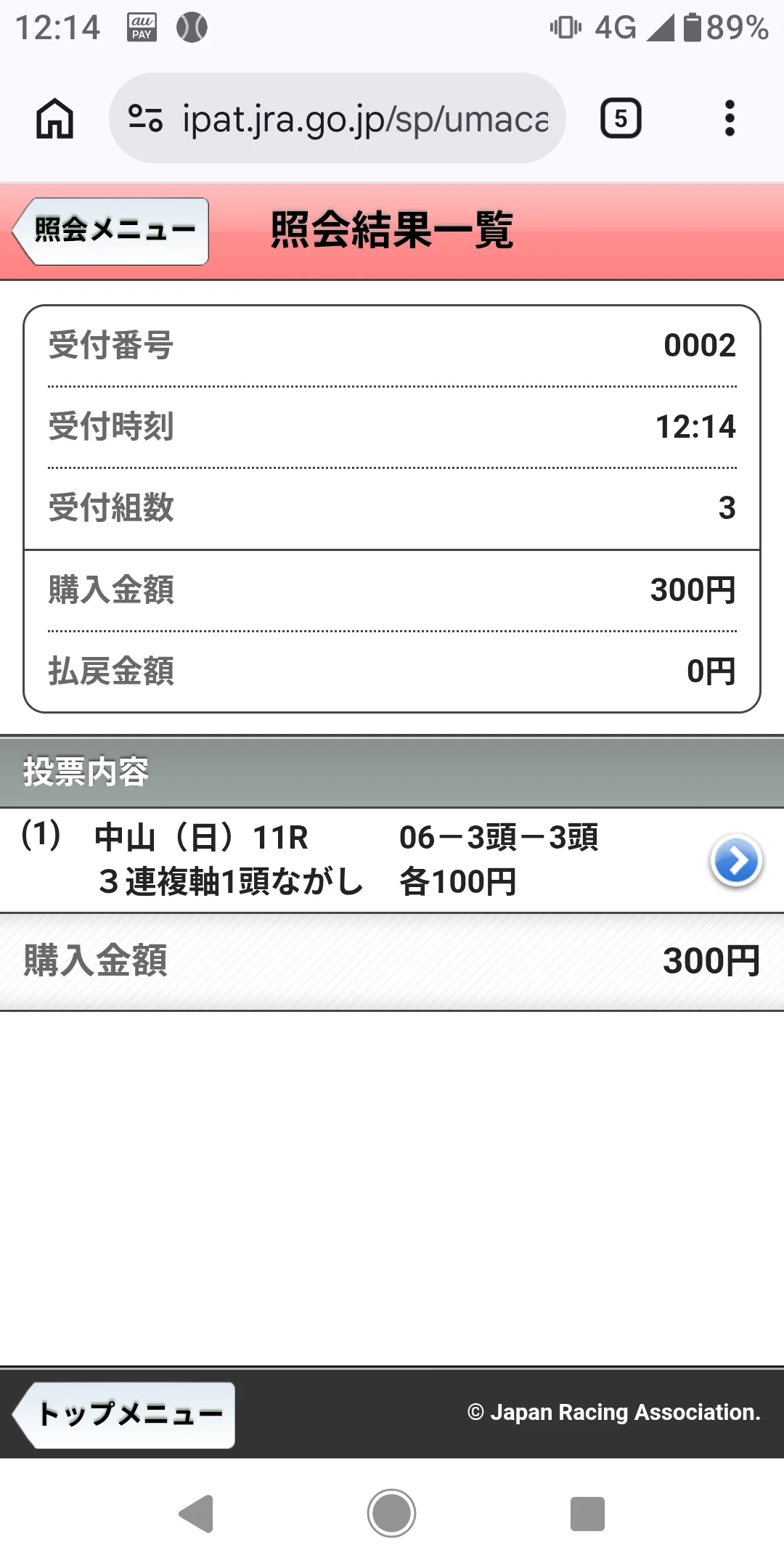This screenshot has width=784, height=1568.
Task: Open recent apps from navigation bar
Action: pyautogui.click(x=587, y=1514)
